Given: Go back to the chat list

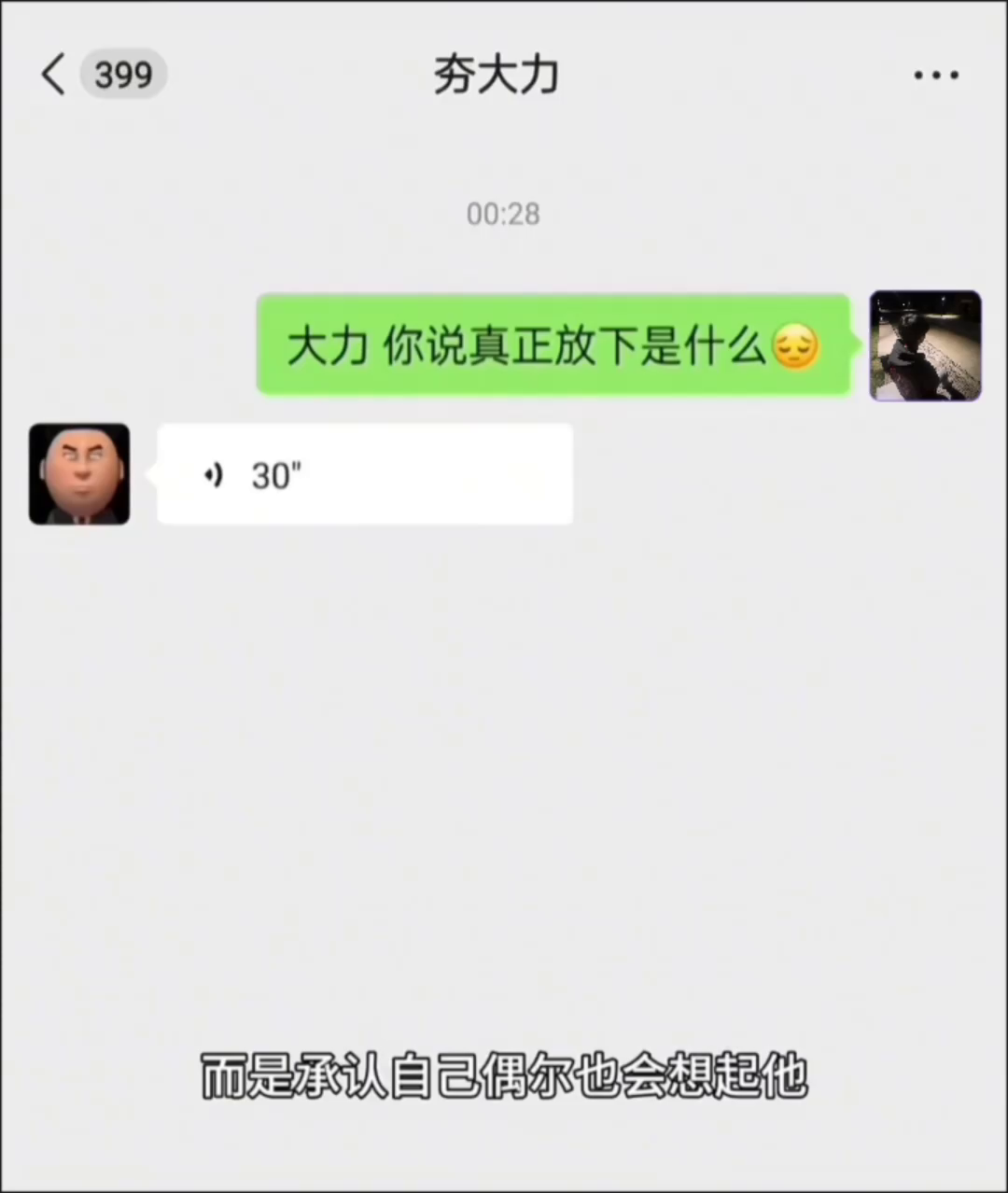Looking at the screenshot, I should coord(54,74).
